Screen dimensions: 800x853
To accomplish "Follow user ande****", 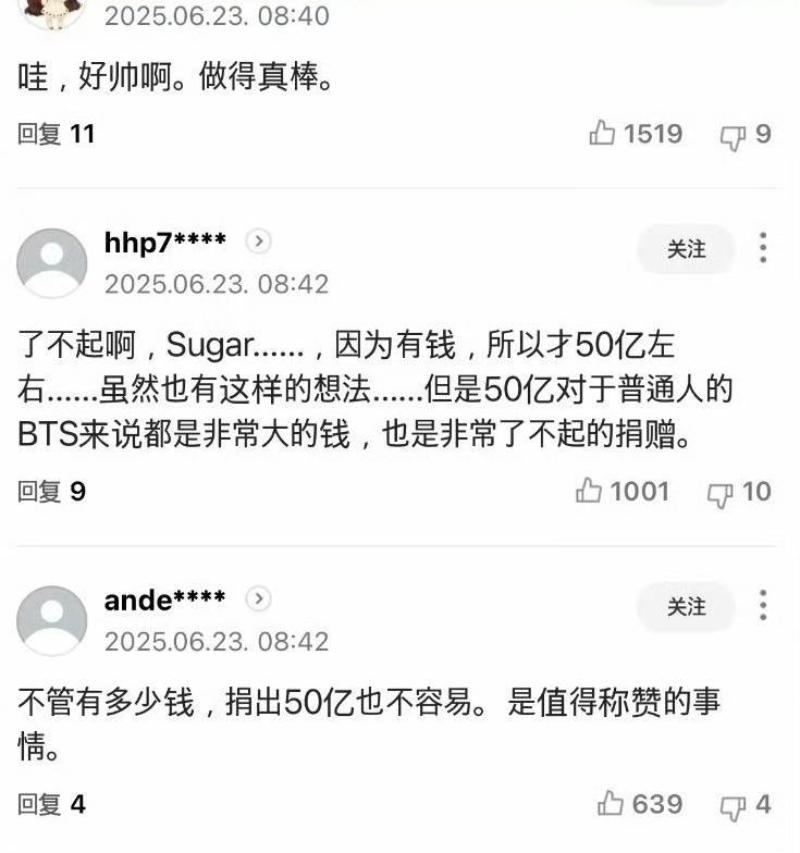I will point(686,607).
